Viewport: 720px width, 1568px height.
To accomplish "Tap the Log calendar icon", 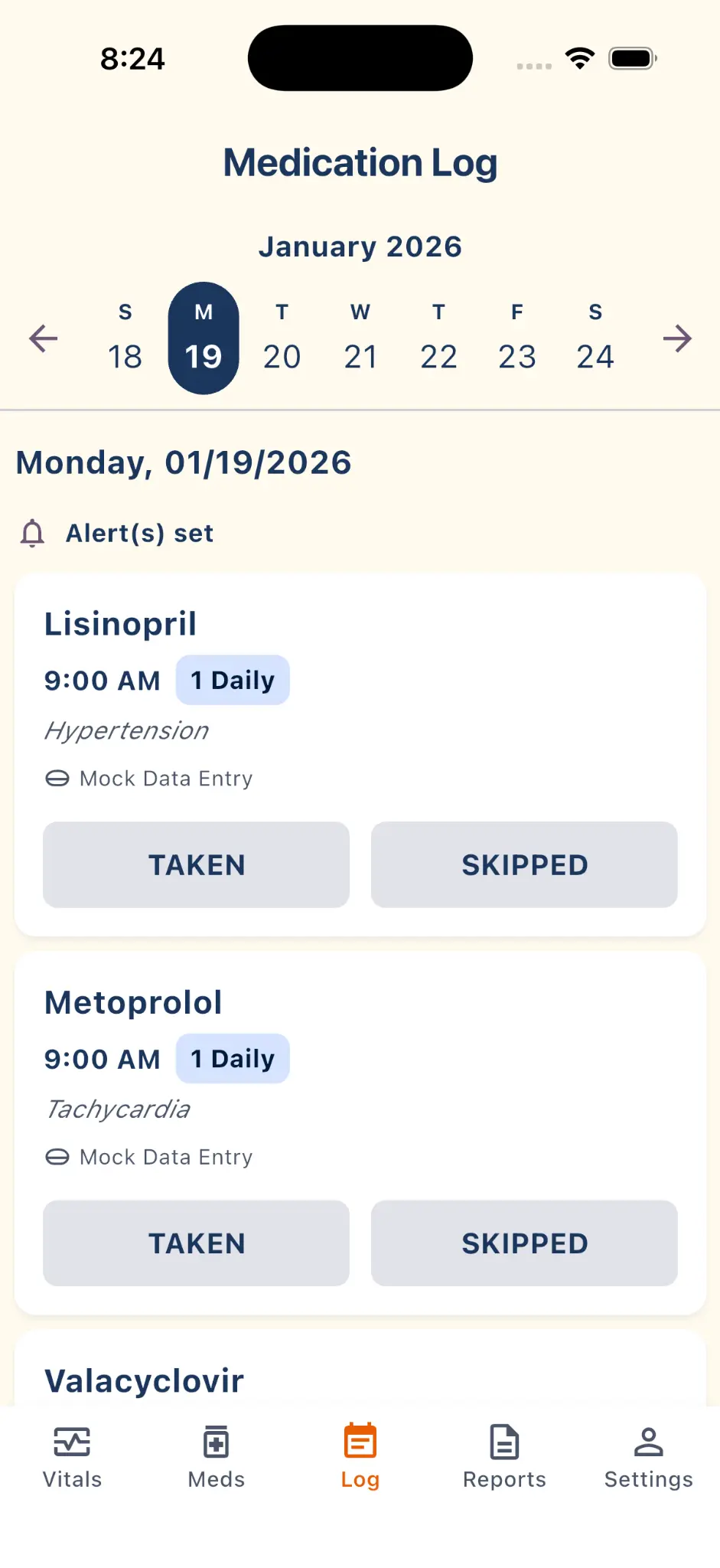I will click(x=360, y=1442).
